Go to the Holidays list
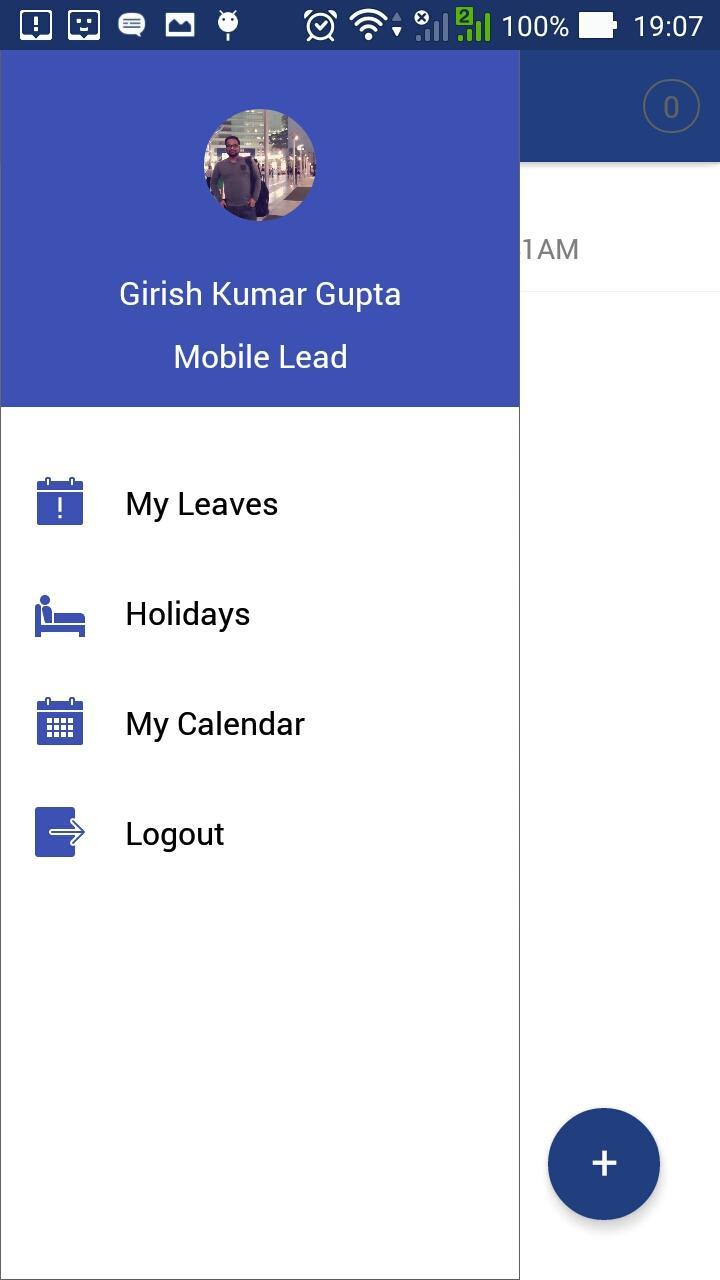The height and width of the screenshot is (1280, 720). (187, 614)
